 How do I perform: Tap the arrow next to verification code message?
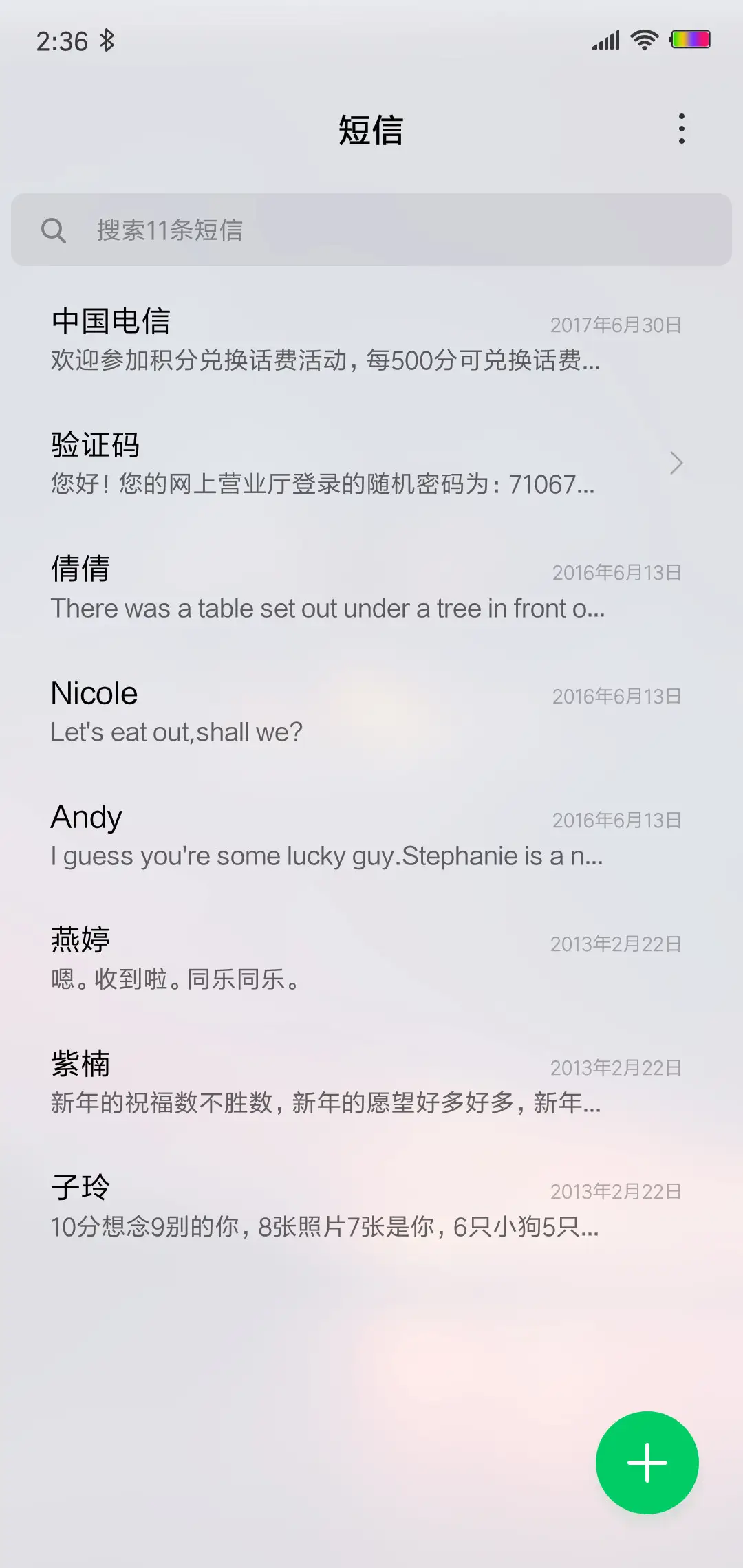676,464
